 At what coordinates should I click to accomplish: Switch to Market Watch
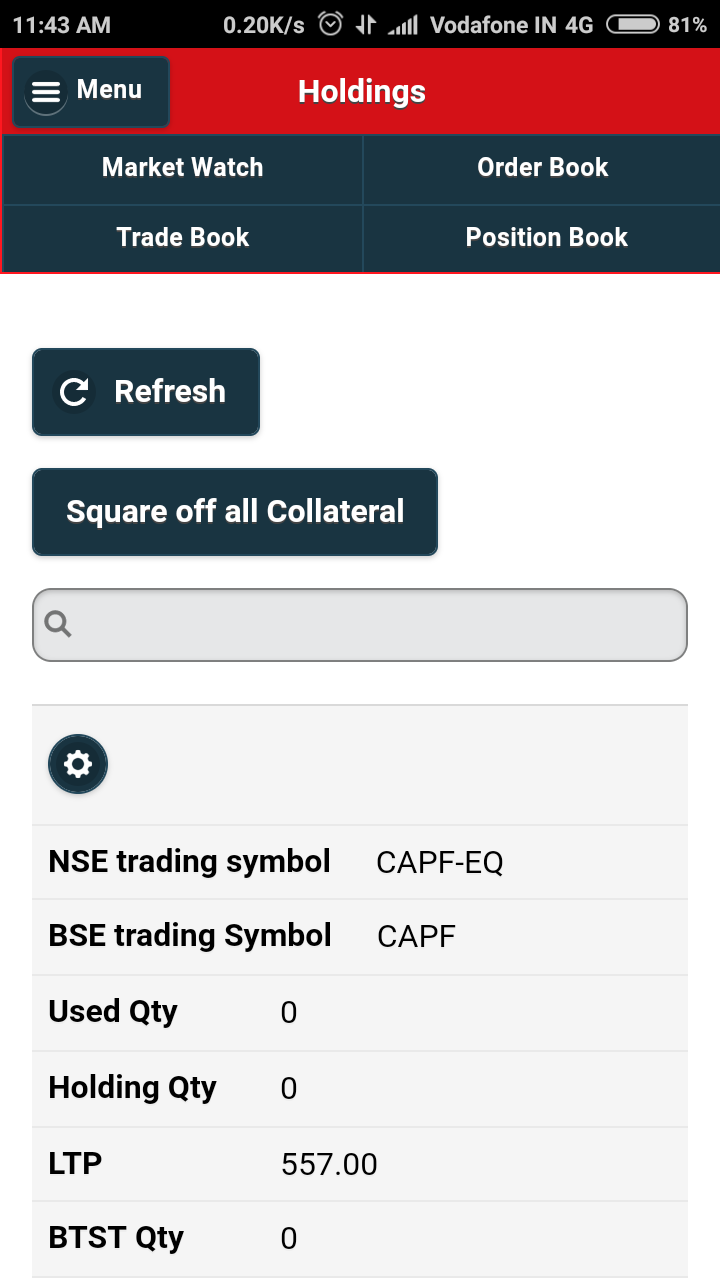pos(182,168)
